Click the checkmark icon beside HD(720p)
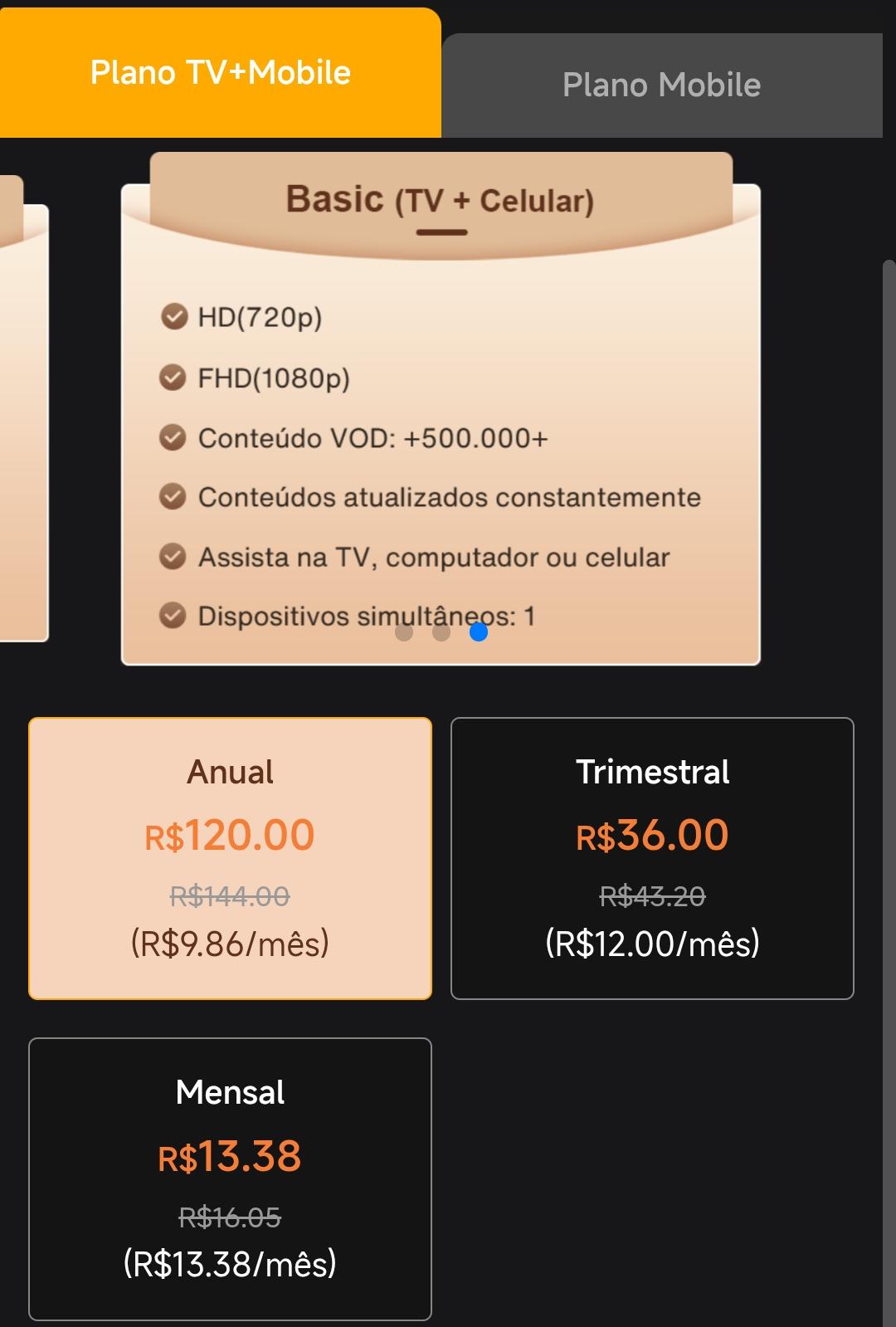 173,316
